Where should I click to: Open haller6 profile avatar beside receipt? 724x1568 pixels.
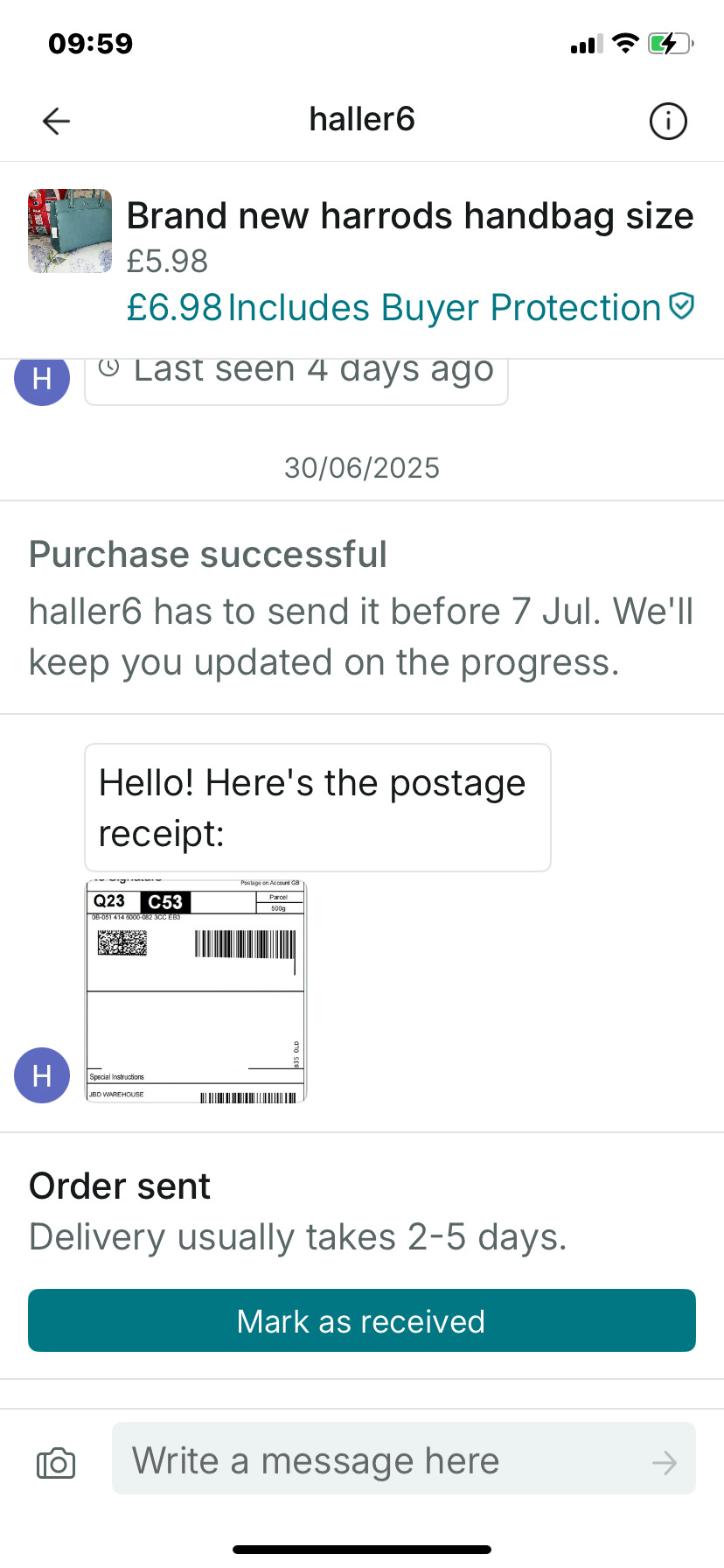pos(42,1075)
